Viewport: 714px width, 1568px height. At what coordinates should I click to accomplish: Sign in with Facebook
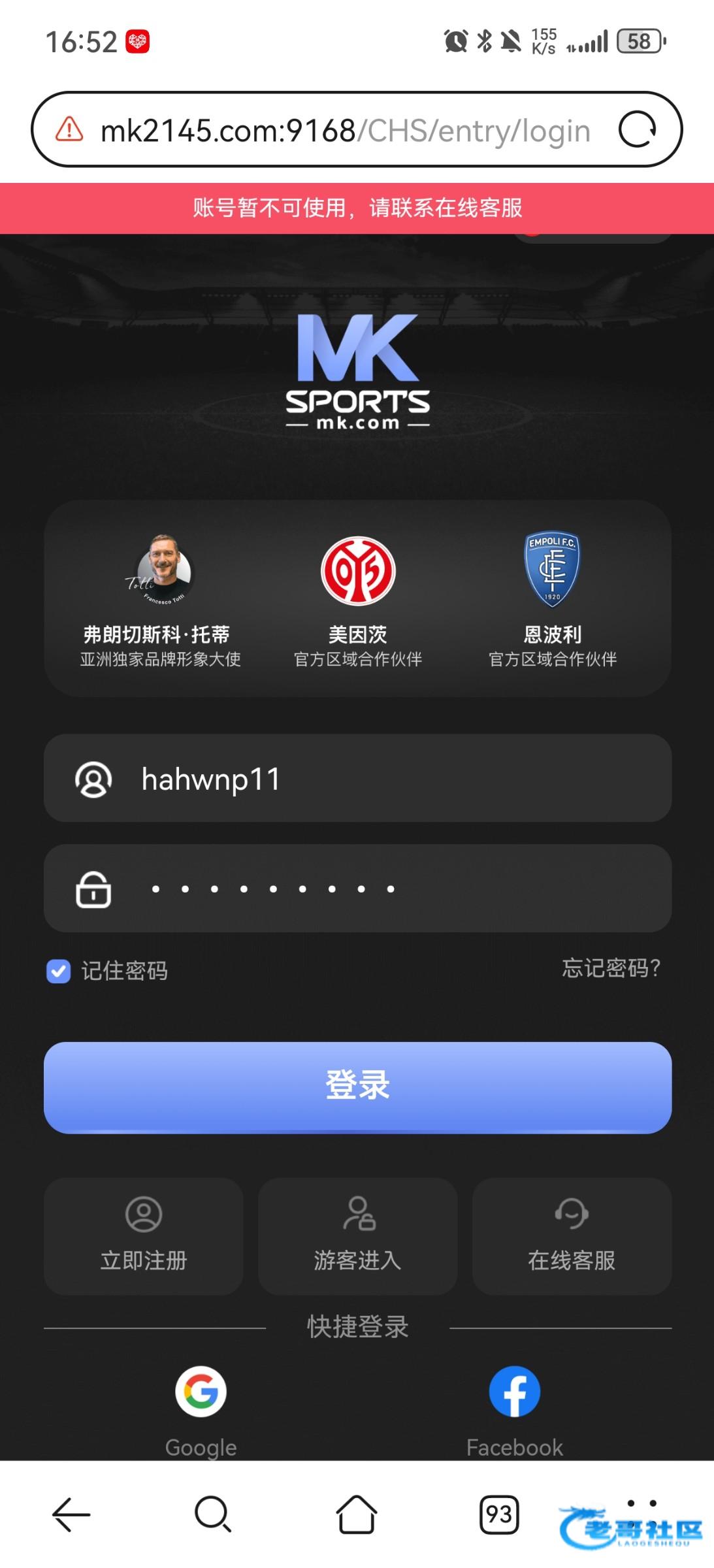515,1392
